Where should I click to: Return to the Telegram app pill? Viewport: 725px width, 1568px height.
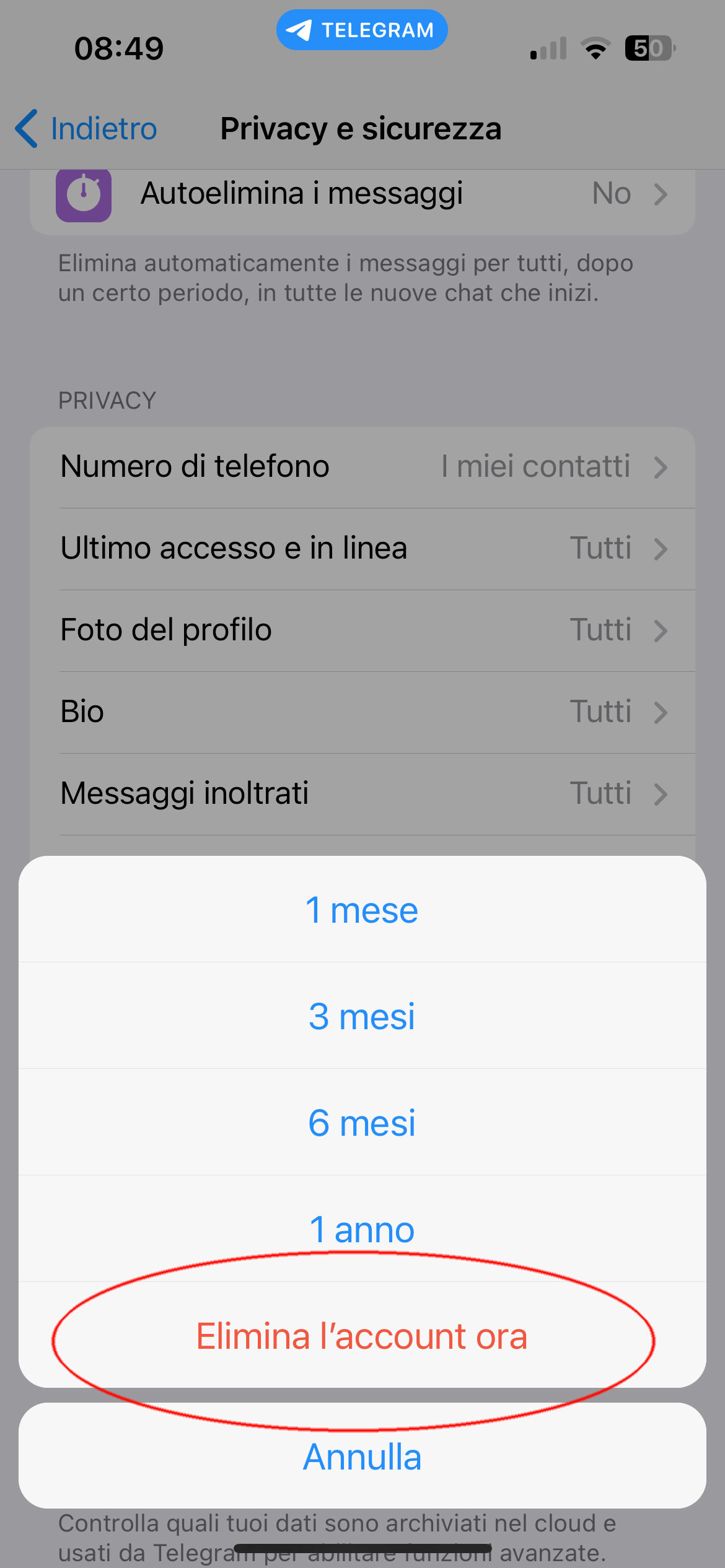pos(362,30)
